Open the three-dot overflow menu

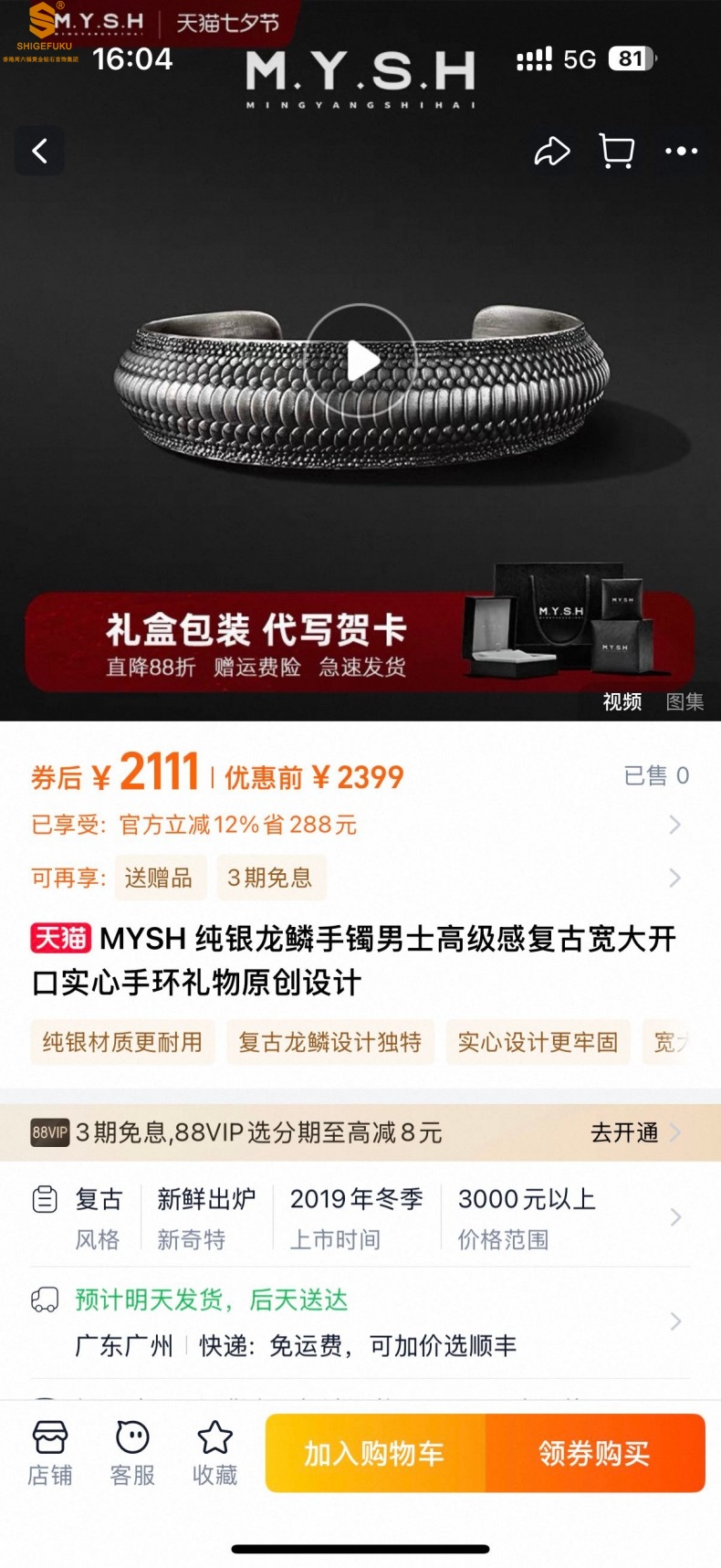pos(681,152)
